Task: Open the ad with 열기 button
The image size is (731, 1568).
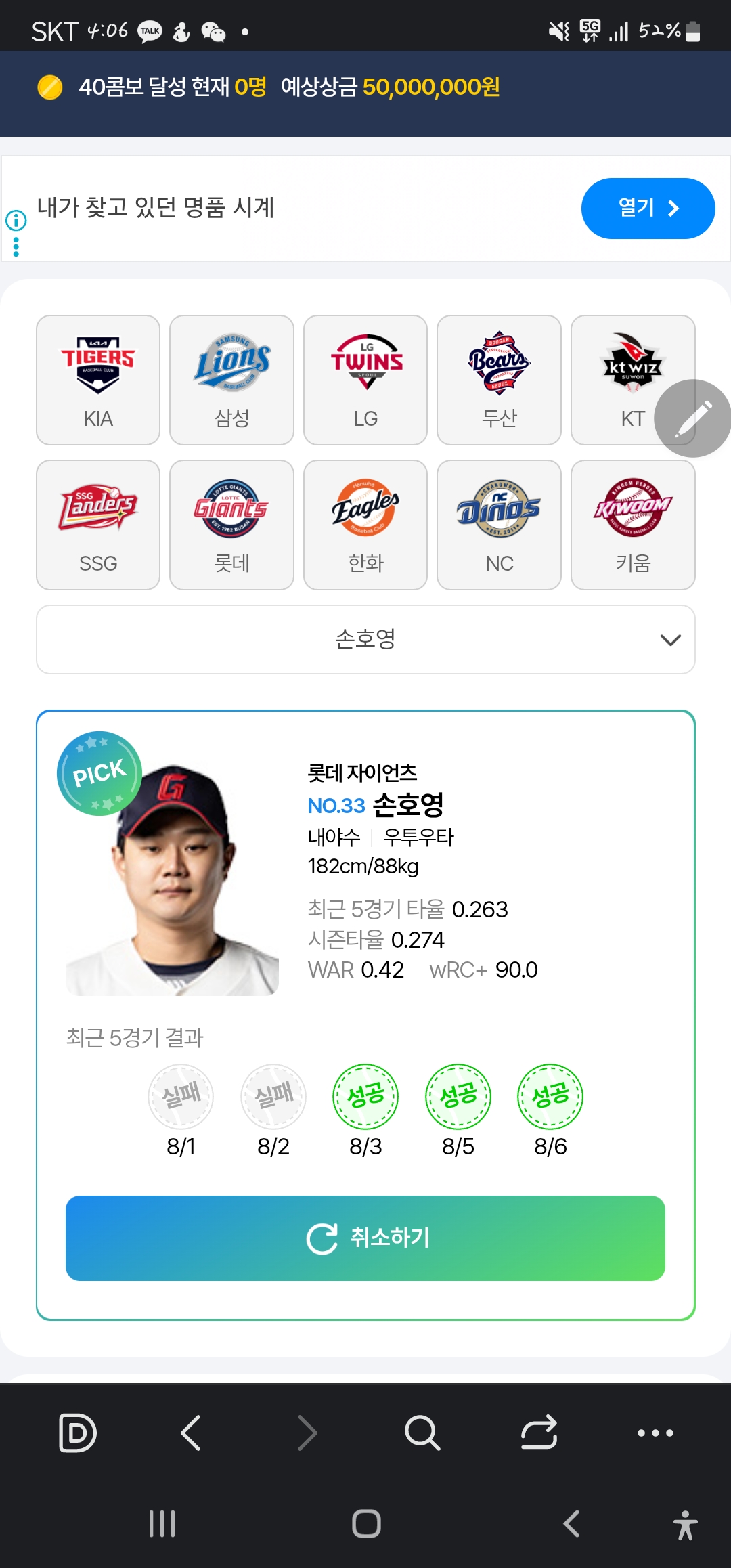Action: (648, 208)
